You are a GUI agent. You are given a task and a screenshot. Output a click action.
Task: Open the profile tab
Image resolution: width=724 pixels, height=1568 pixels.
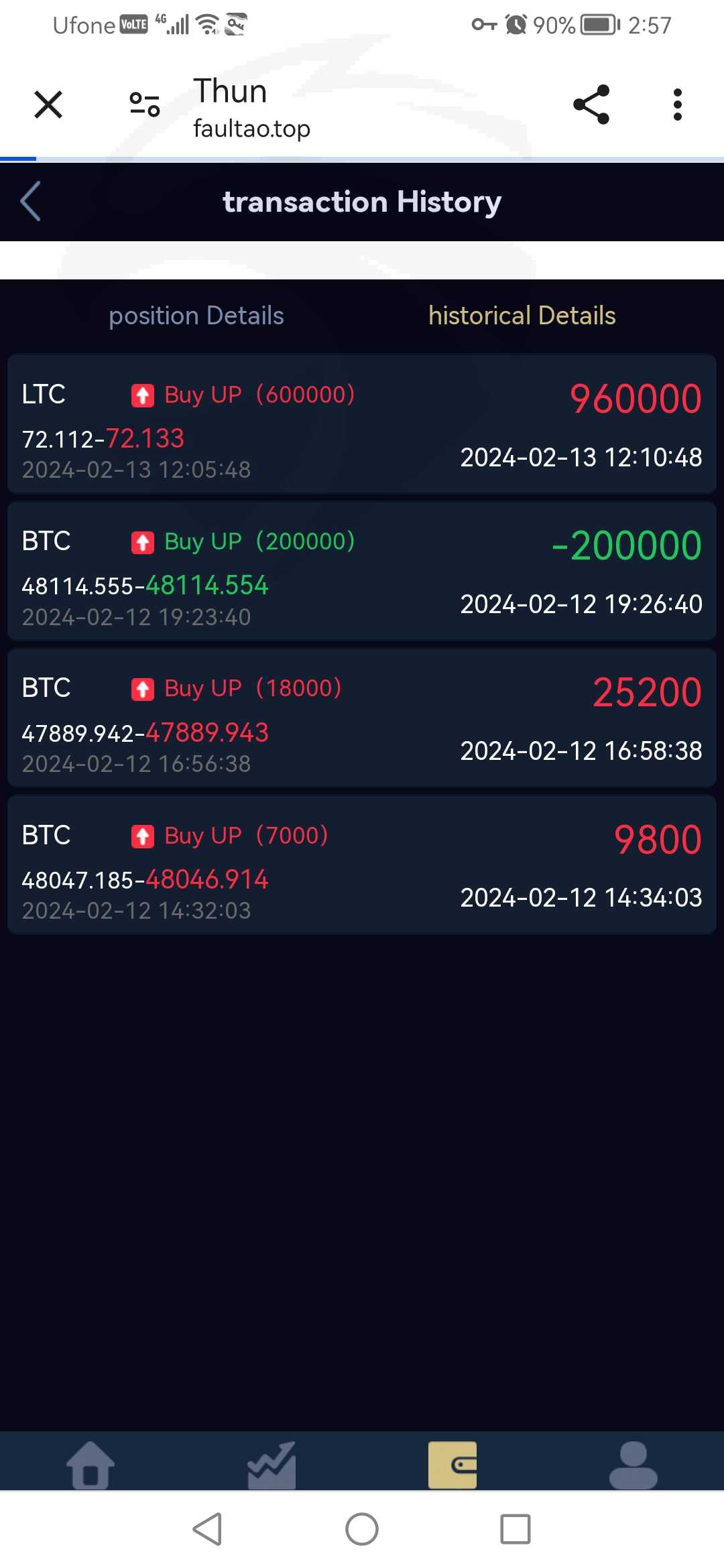point(633,1464)
